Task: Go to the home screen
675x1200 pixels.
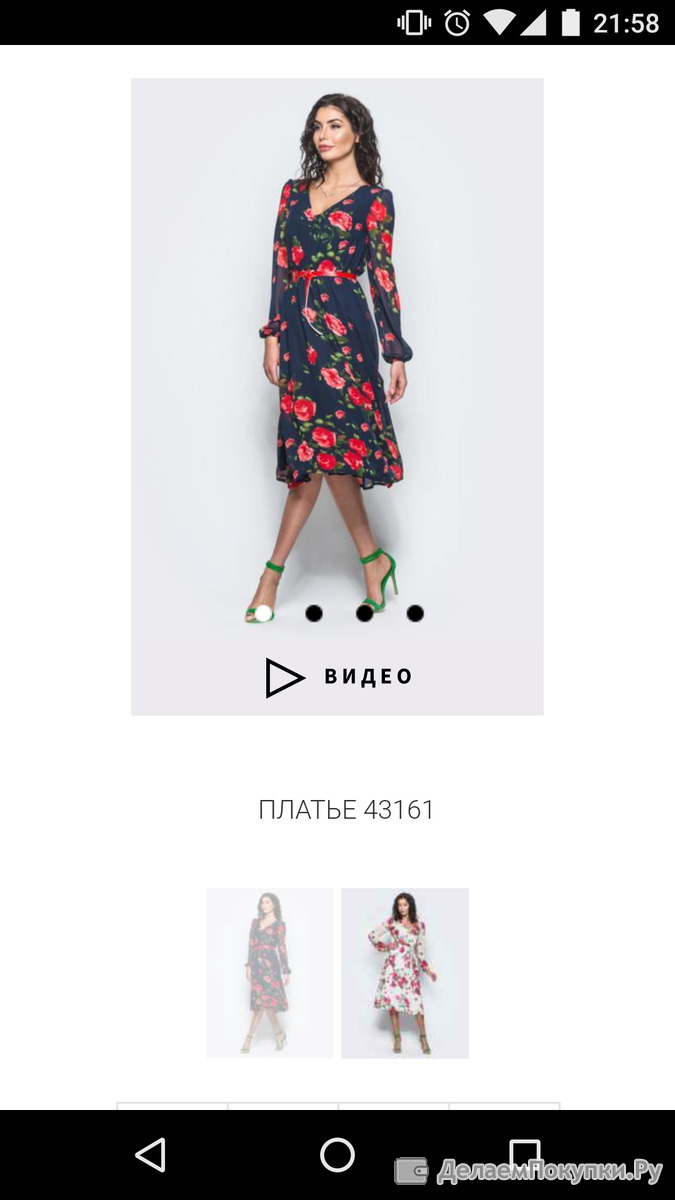Action: pos(337,1155)
